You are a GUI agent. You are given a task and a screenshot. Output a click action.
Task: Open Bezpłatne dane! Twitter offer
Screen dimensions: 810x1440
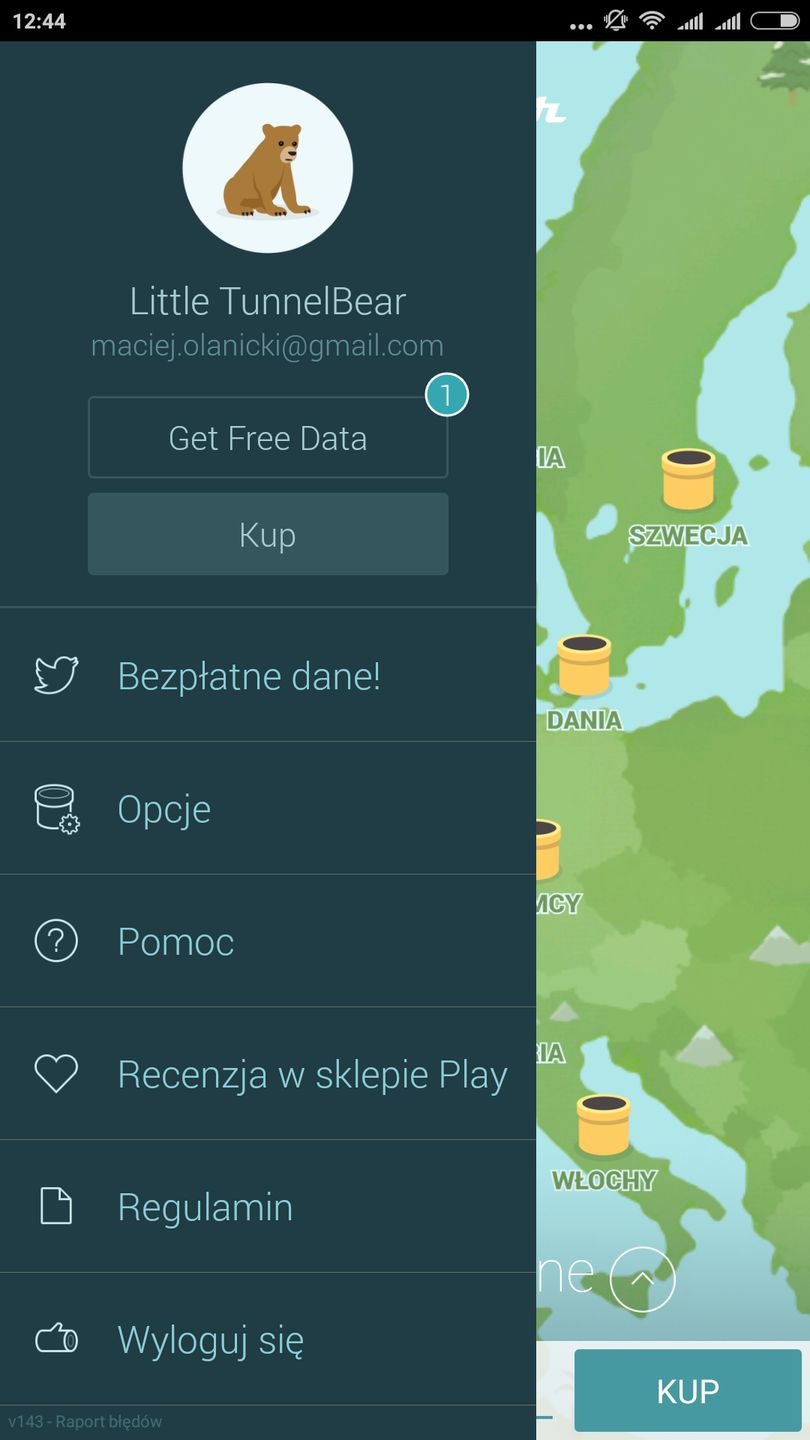coord(249,676)
